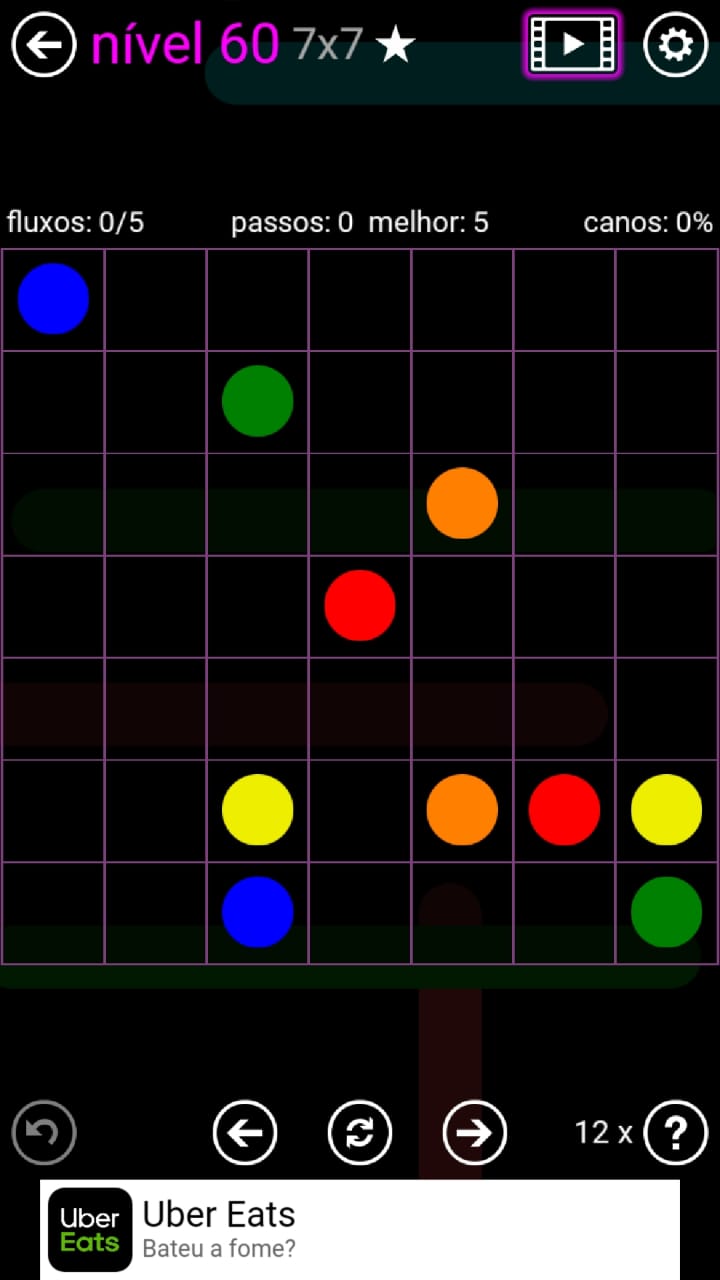The image size is (720, 1280).
Task: Watch the video ad reward
Action: 572,45
